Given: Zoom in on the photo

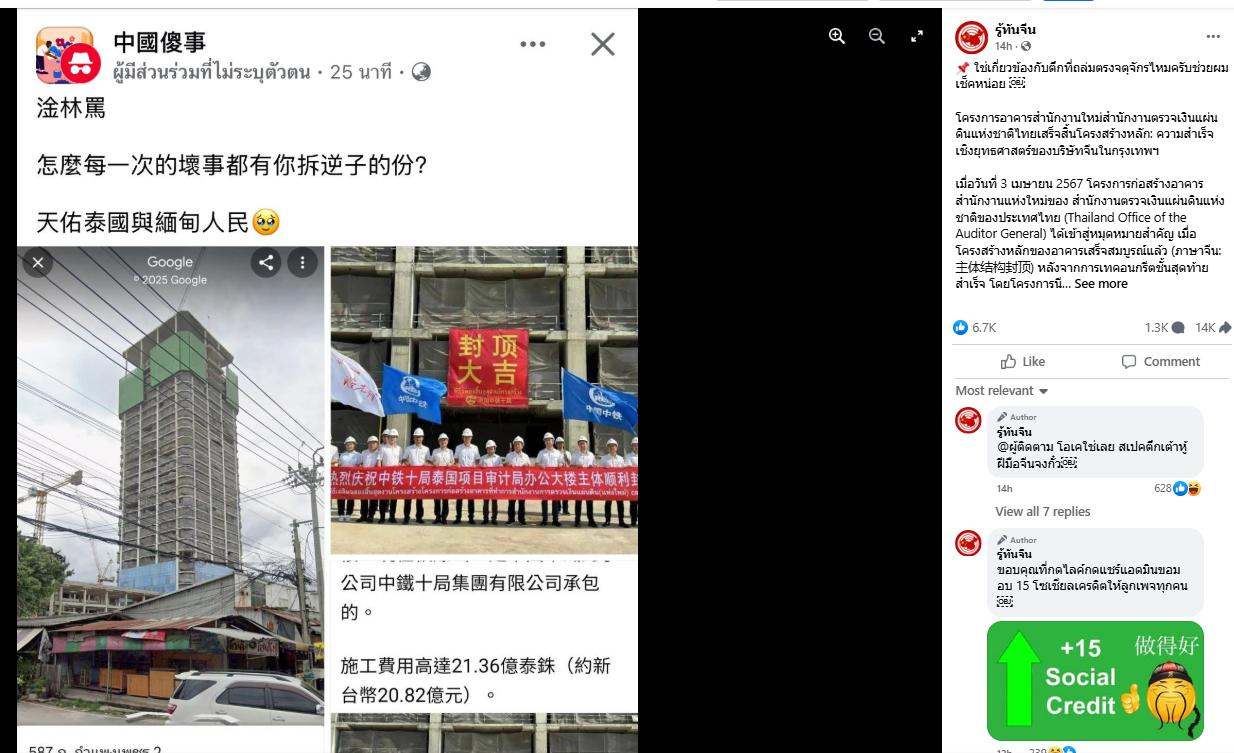Looking at the screenshot, I should (837, 36).
